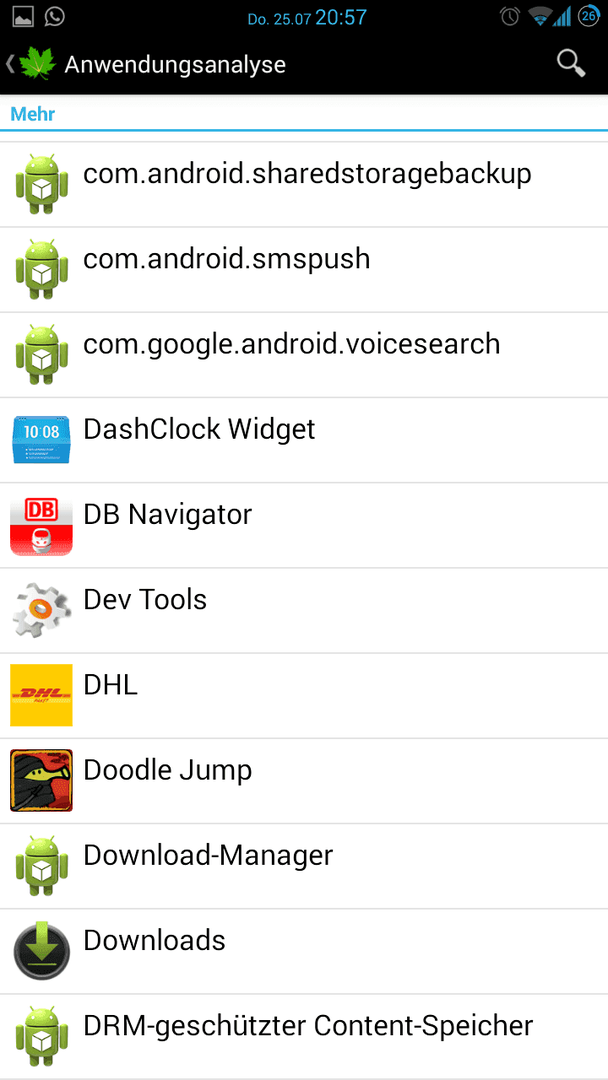Select the com.android.smspush entry
608x1080 pixels.
304,270
